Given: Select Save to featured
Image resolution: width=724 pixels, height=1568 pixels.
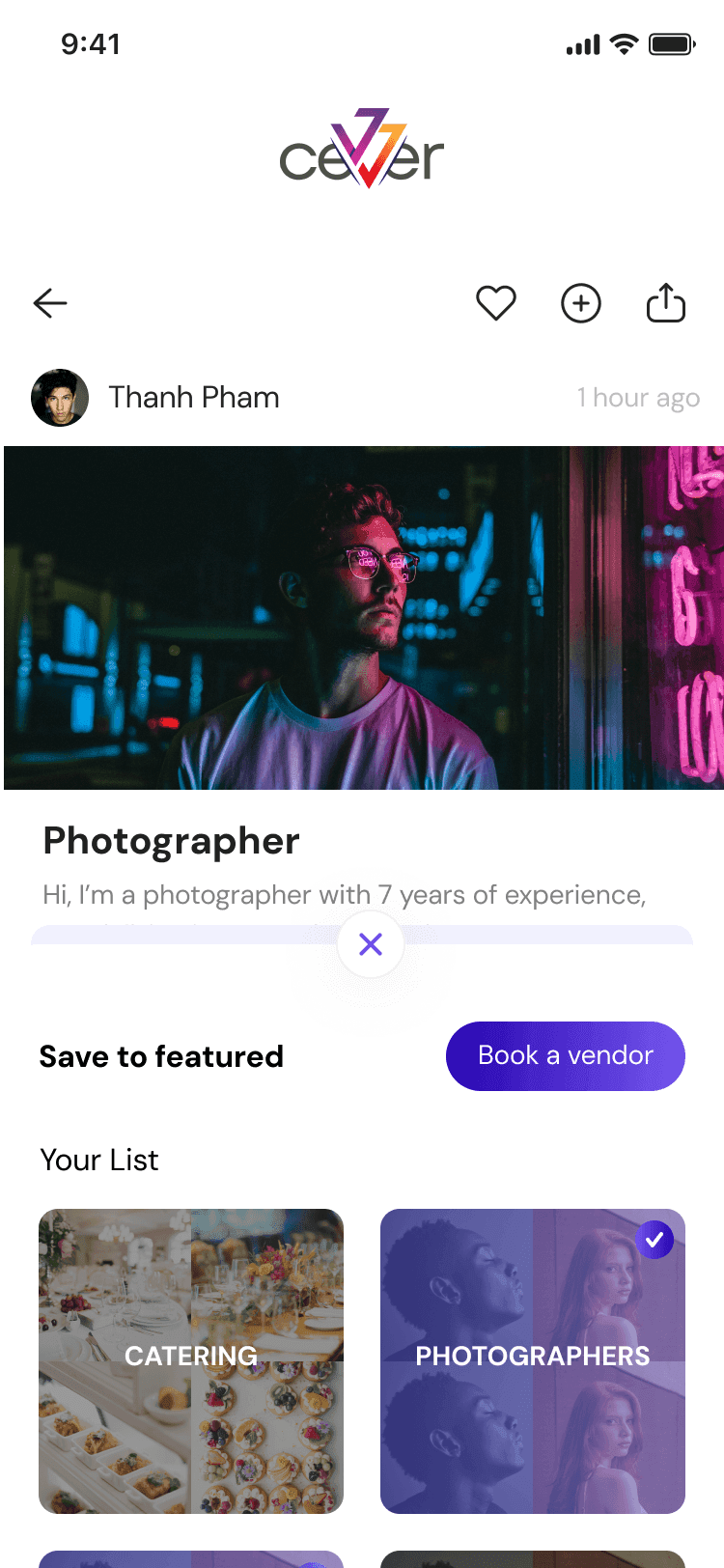Looking at the screenshot, I should [x=161, y=1056].
